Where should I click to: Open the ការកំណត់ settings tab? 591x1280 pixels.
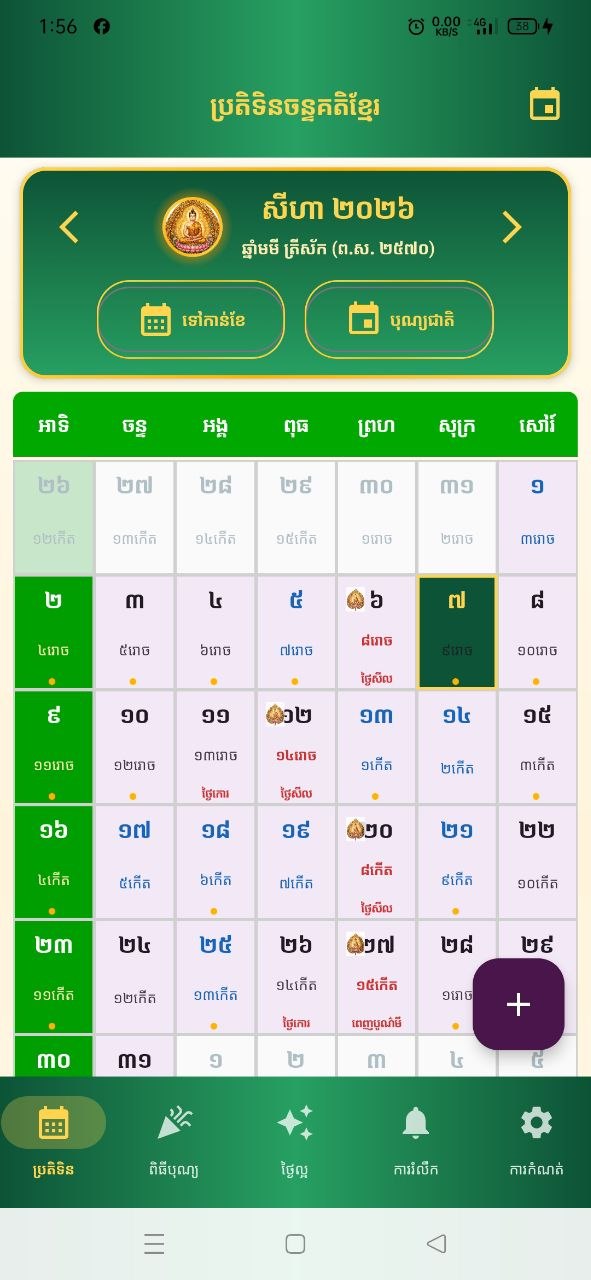[x=536, y=1141]
